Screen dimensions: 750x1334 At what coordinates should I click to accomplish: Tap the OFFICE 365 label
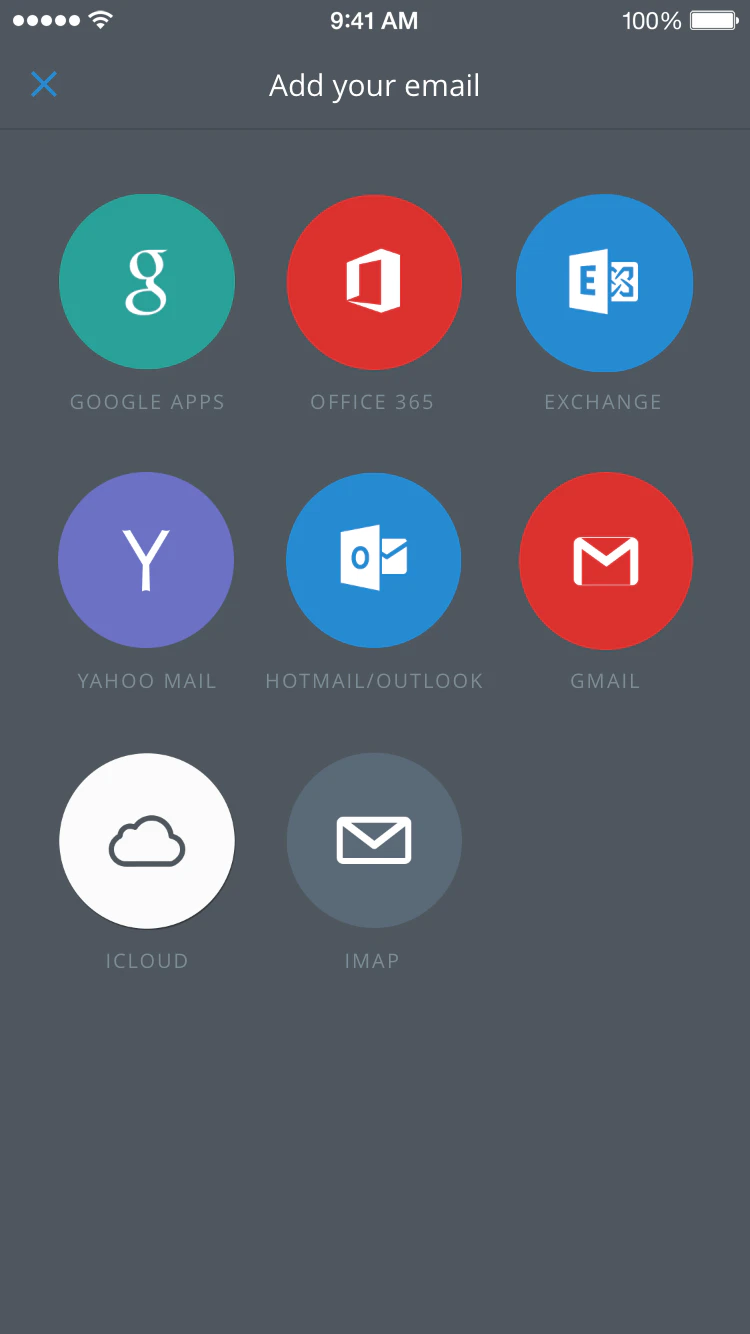point(372,402)
